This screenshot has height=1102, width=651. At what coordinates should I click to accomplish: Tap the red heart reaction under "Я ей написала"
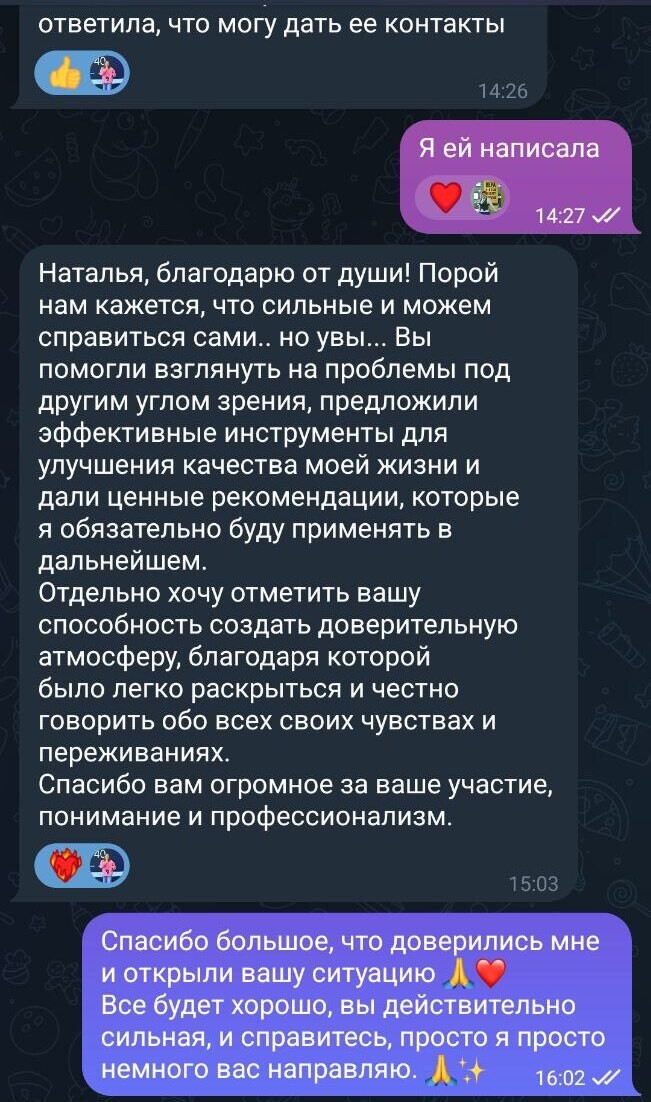(447, 197)
